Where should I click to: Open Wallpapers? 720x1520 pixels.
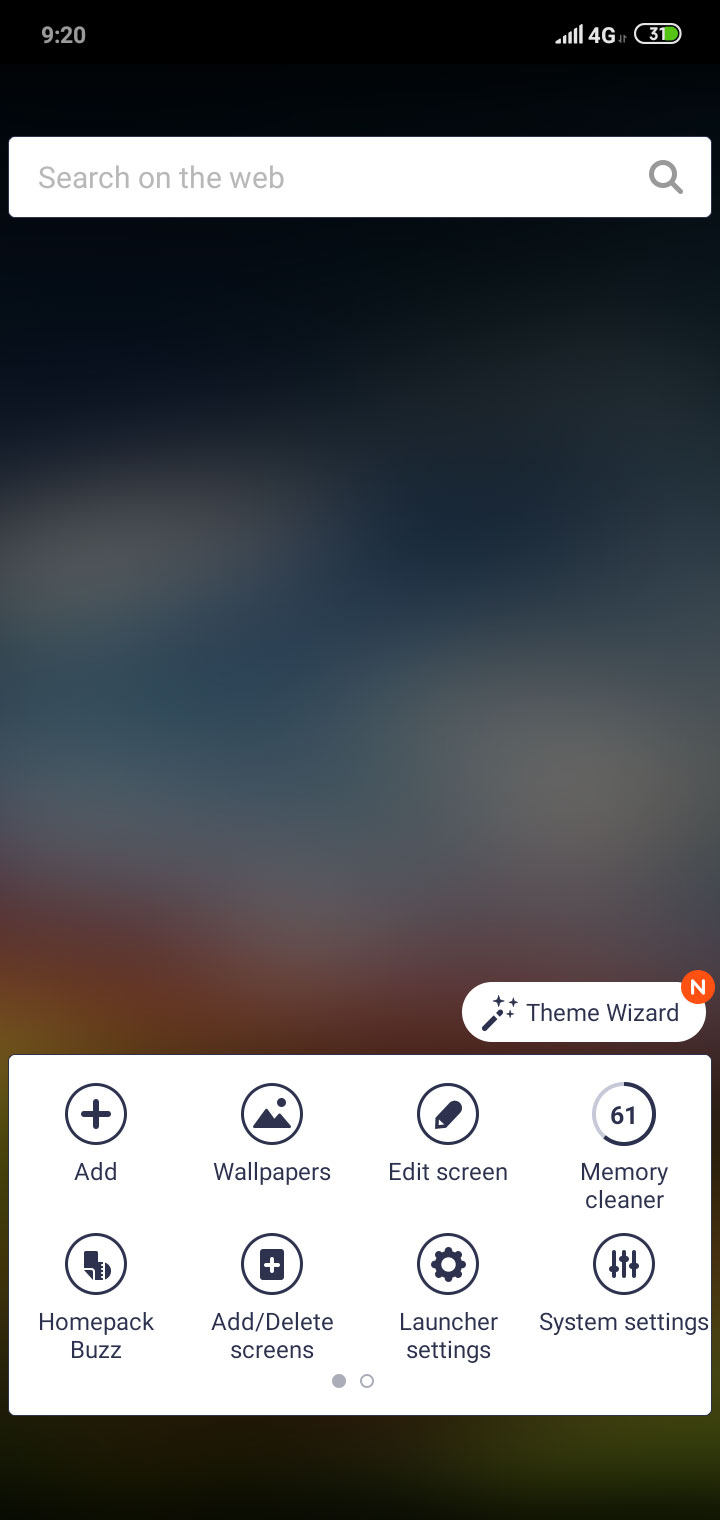[x=272, y=1135]
